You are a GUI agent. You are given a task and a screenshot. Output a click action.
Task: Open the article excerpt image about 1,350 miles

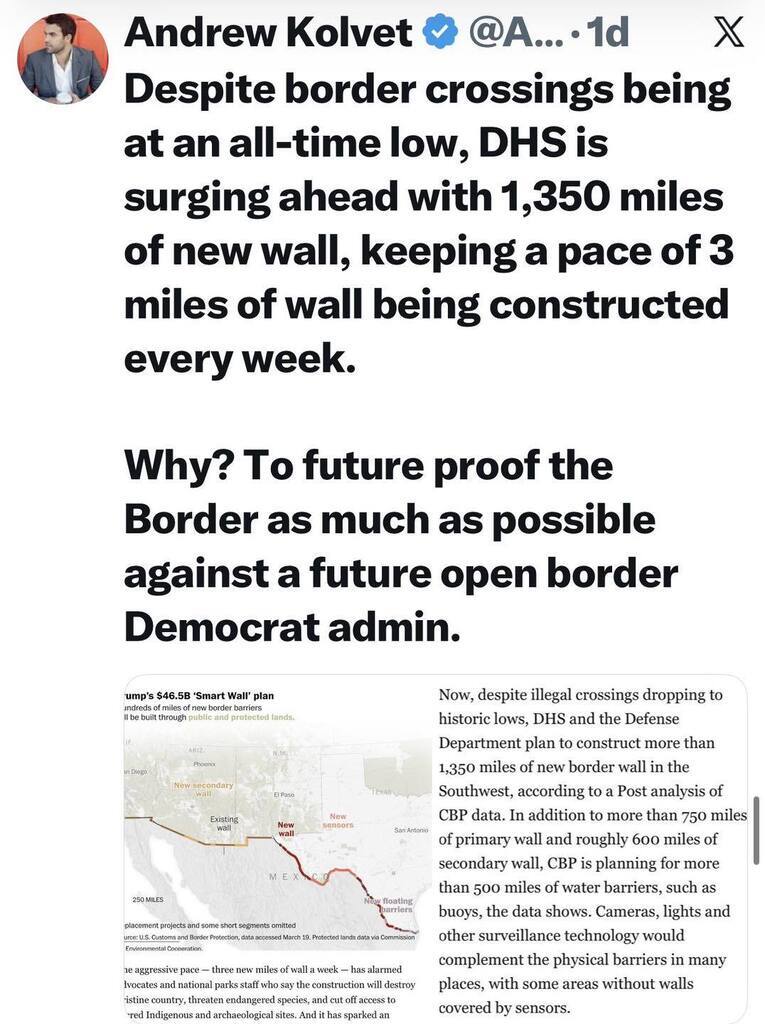tap(592, 850)
